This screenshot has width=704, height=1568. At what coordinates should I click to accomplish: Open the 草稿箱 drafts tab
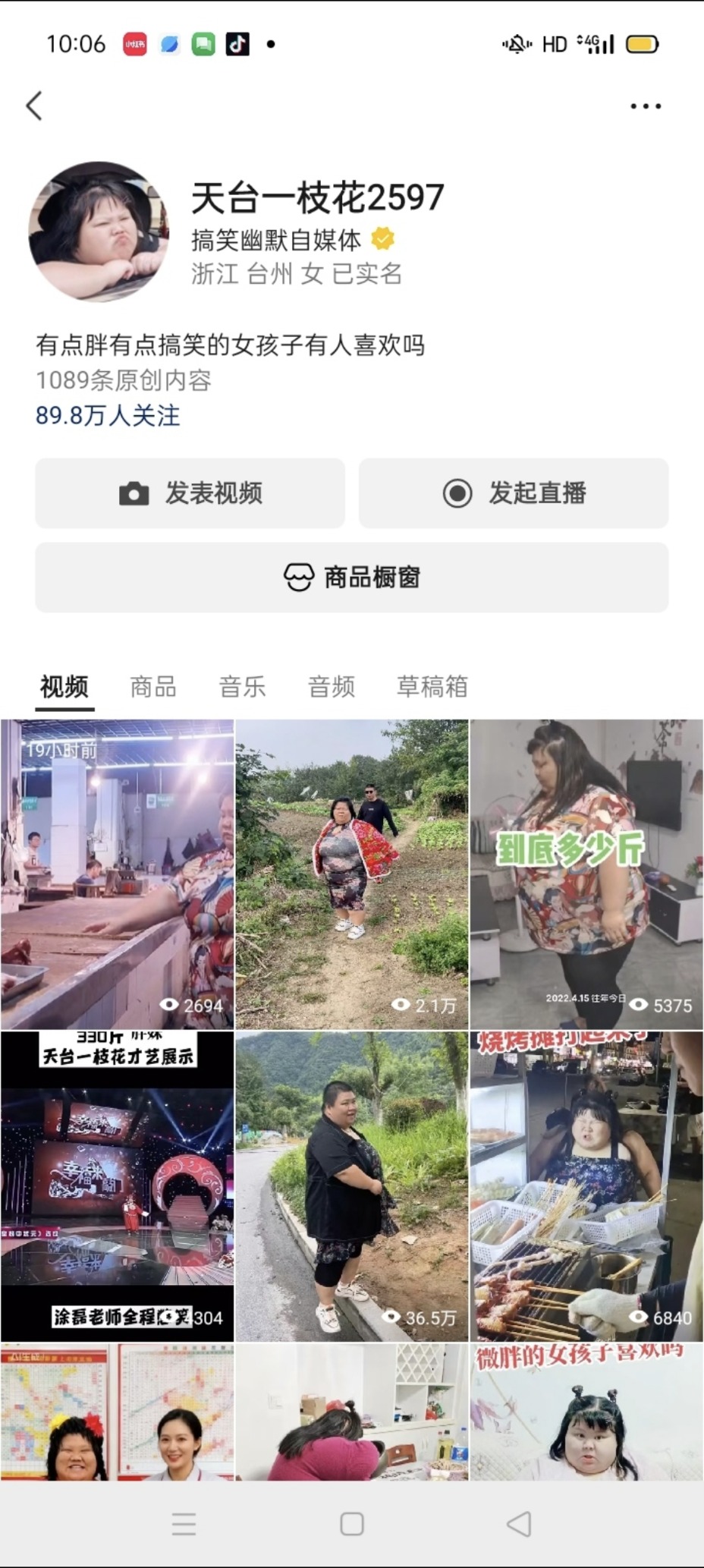point(432,687)
